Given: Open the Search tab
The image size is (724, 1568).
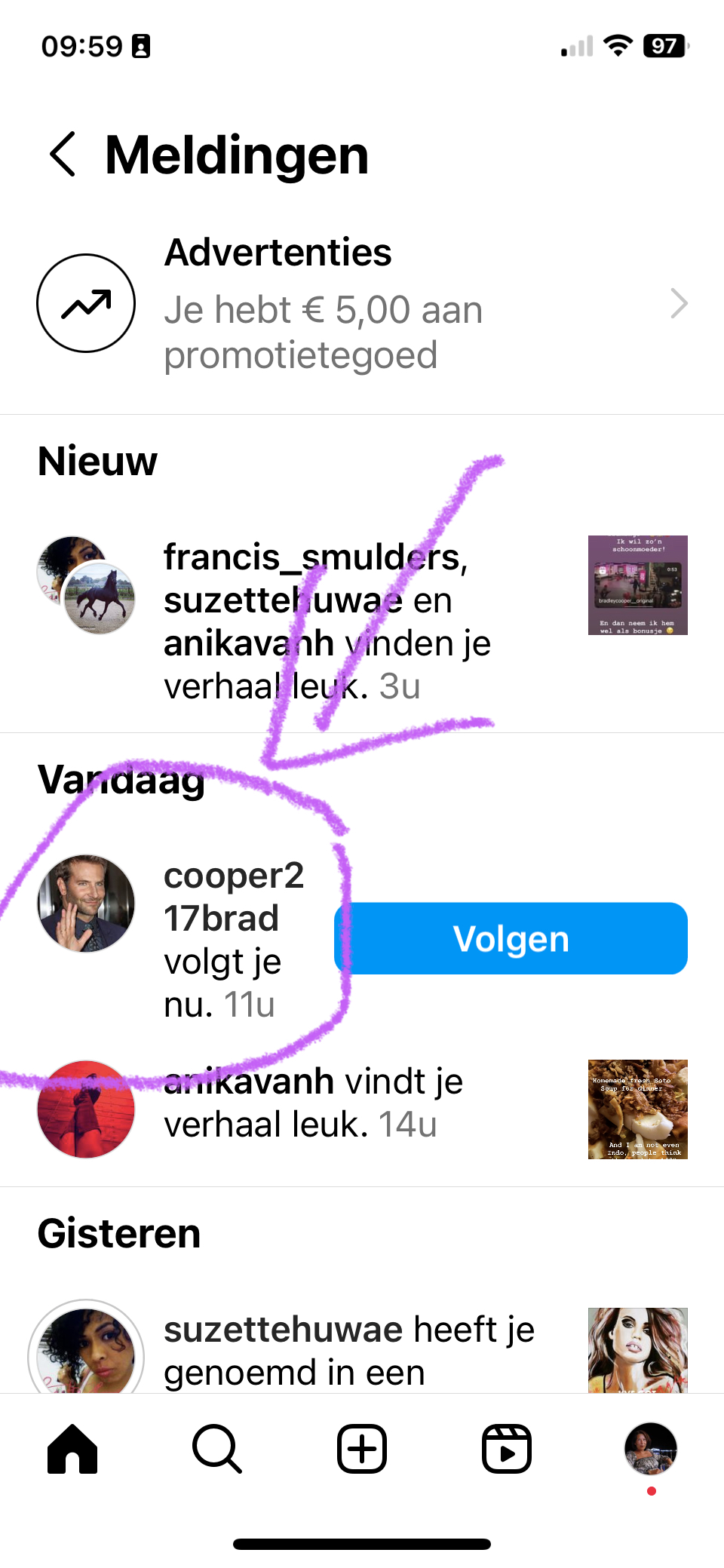Looking at the screenshot, I should tap(217, 1449).
